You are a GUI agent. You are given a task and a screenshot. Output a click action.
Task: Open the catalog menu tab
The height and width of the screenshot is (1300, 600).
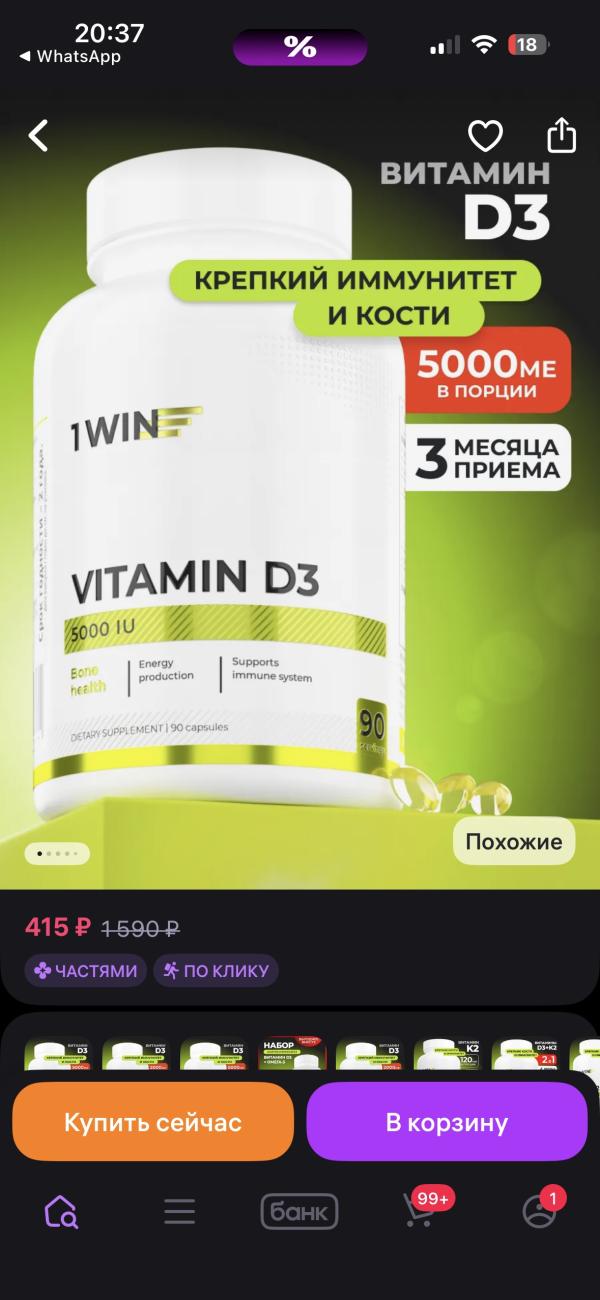point(180,1211)
